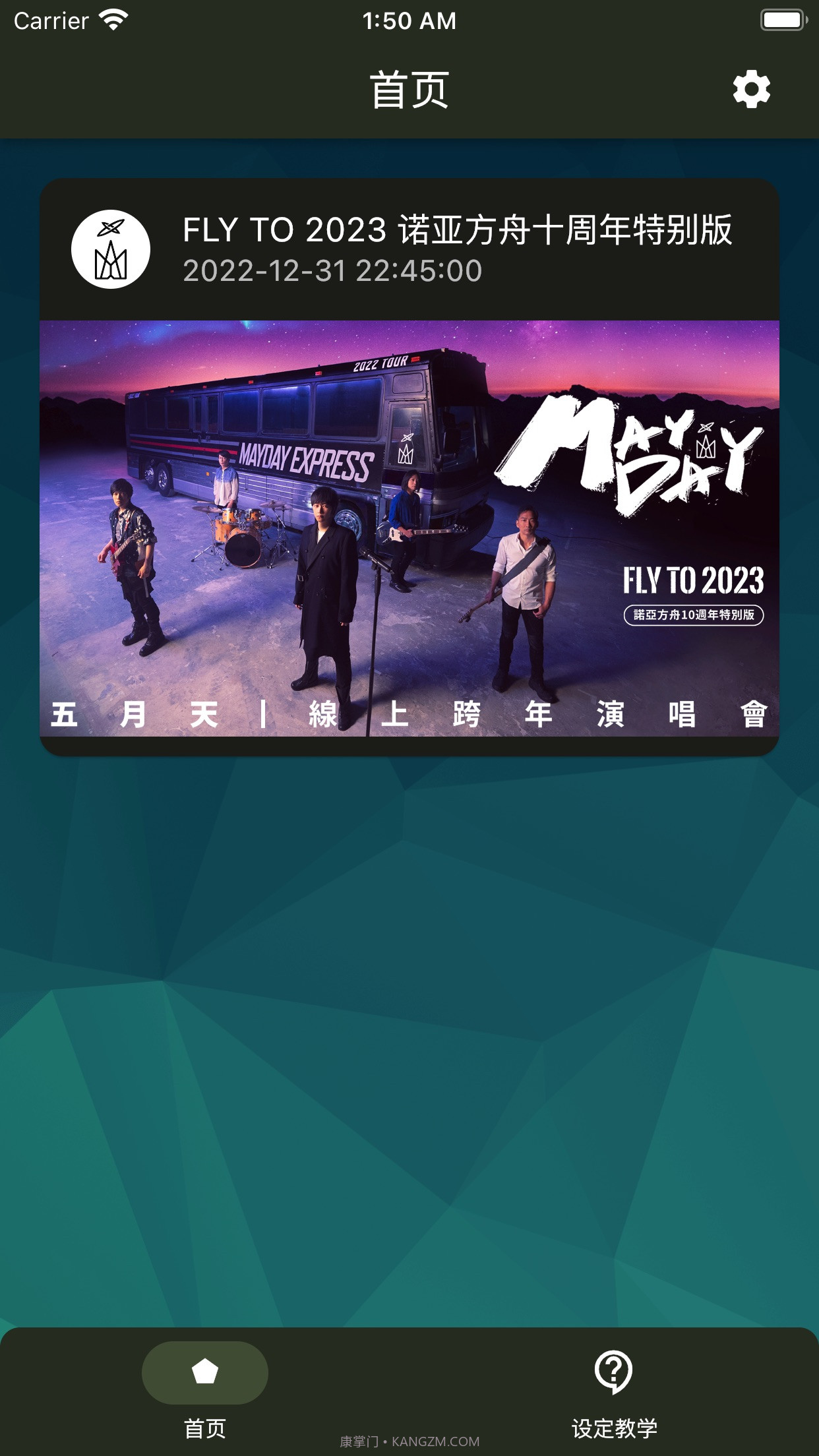This screenshot has height=1456, width=819.
Task: Click the event card header bar
Action: tap(409, 251)
